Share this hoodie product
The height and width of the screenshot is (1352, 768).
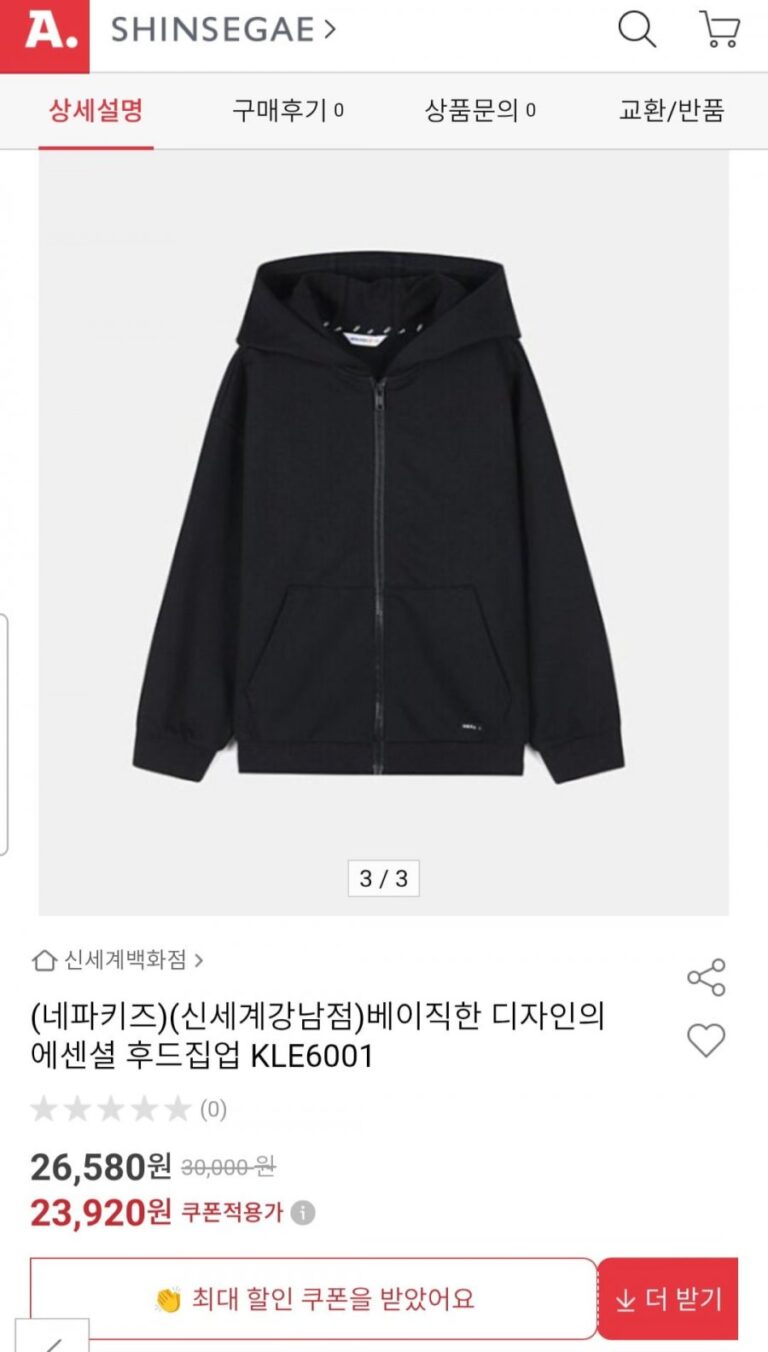pyautogui.click(x=706, y=977)
